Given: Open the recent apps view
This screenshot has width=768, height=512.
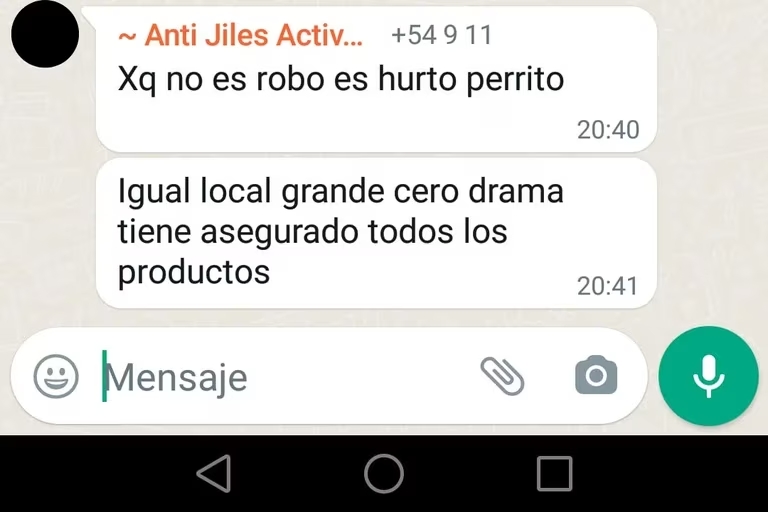Looking at the screenshot, I should coord(554,473).
